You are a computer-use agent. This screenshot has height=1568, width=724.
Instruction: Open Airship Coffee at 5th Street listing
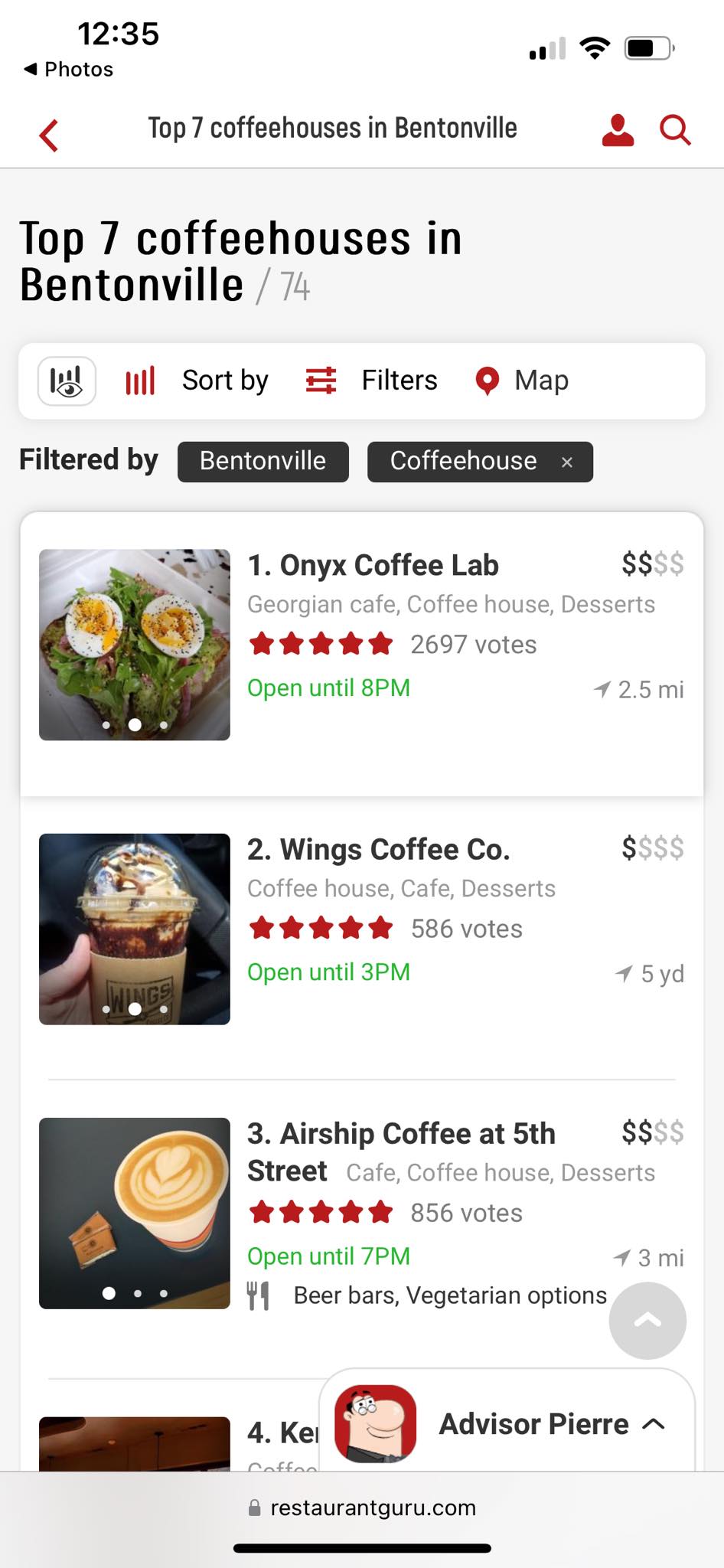(401, 1134)
